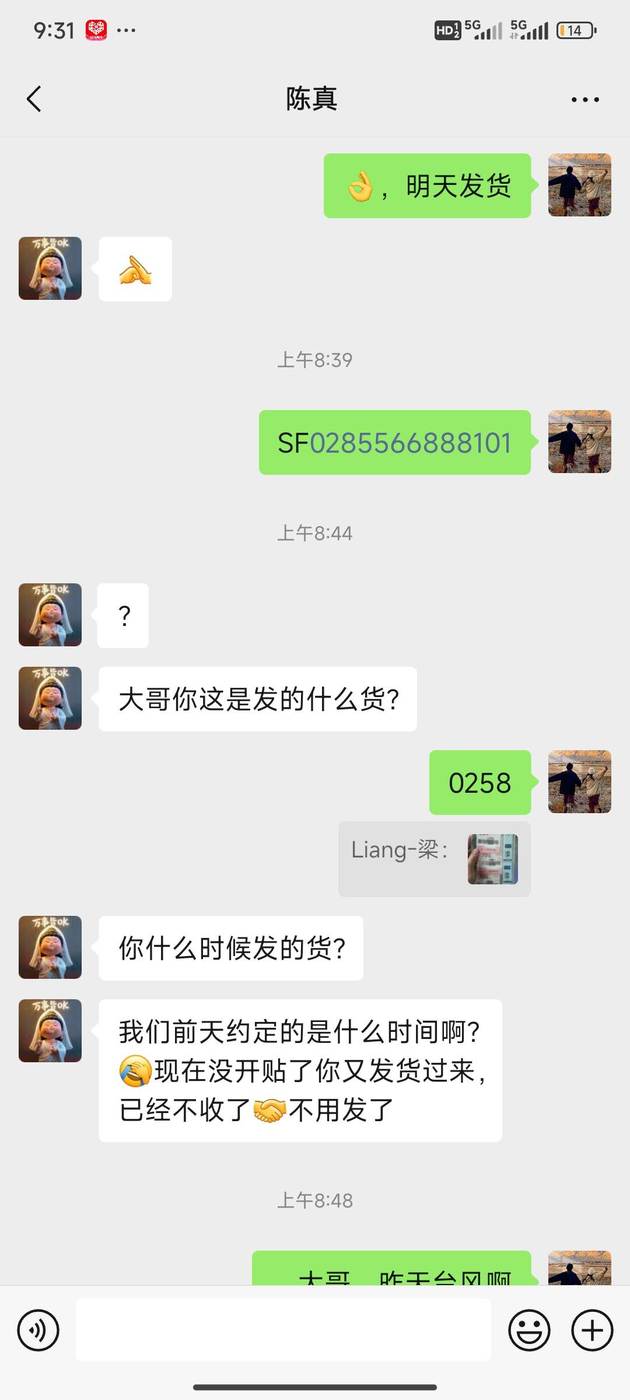Open the plus attachments menu
This screenshot has height=1400, width=630.
592,1330
